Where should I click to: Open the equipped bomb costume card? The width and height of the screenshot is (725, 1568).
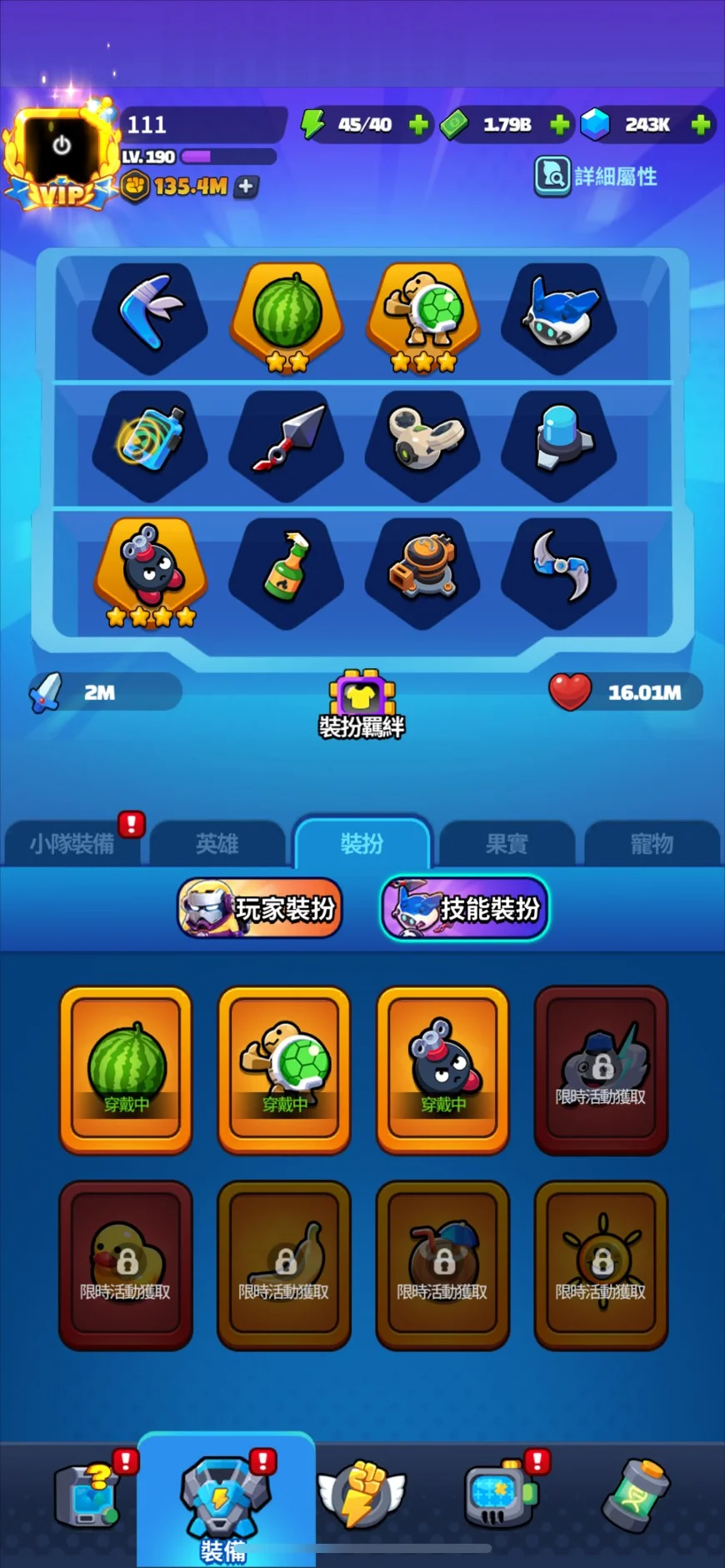pos(442,1070)
